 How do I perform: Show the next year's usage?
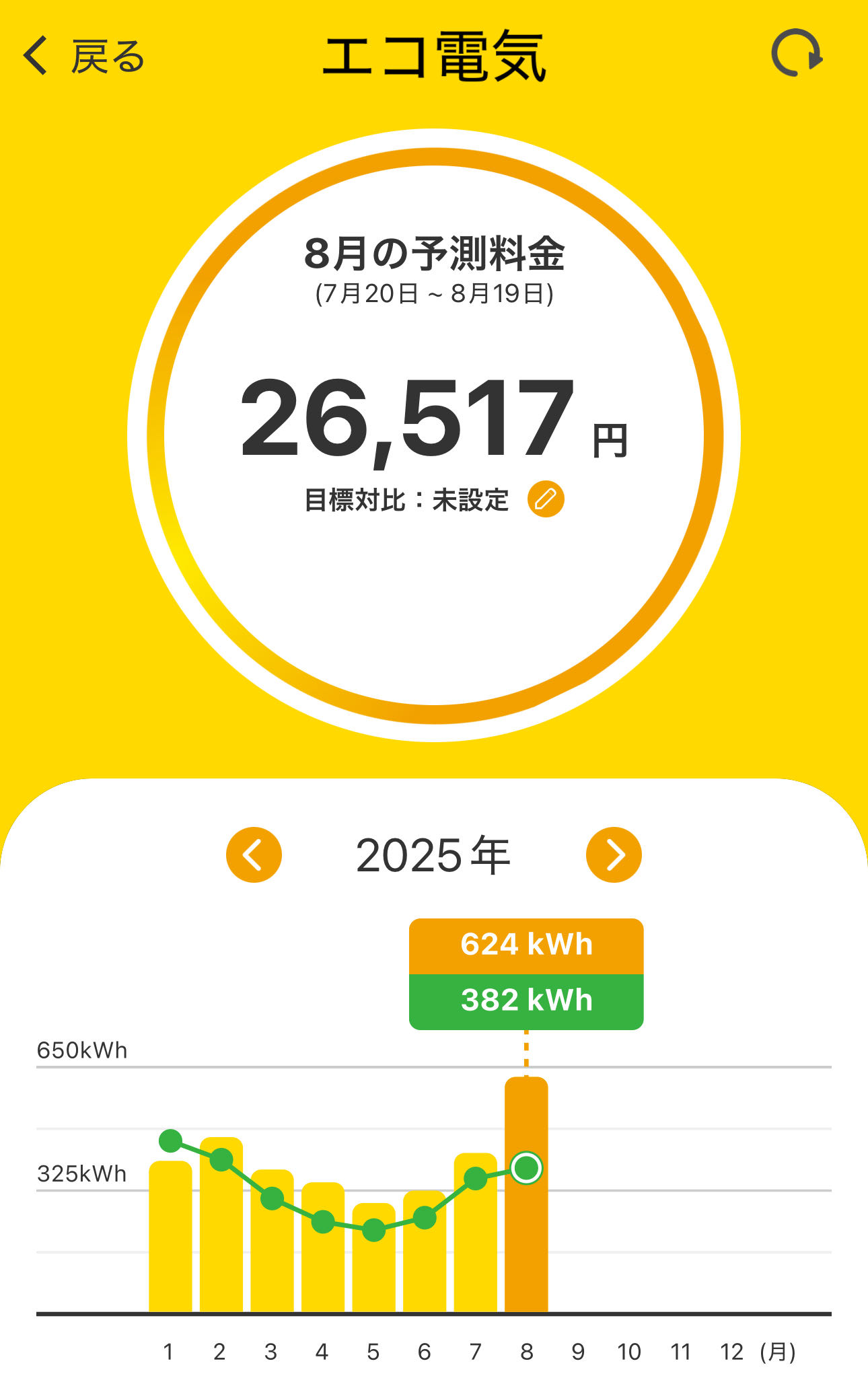tap(614, 855)
